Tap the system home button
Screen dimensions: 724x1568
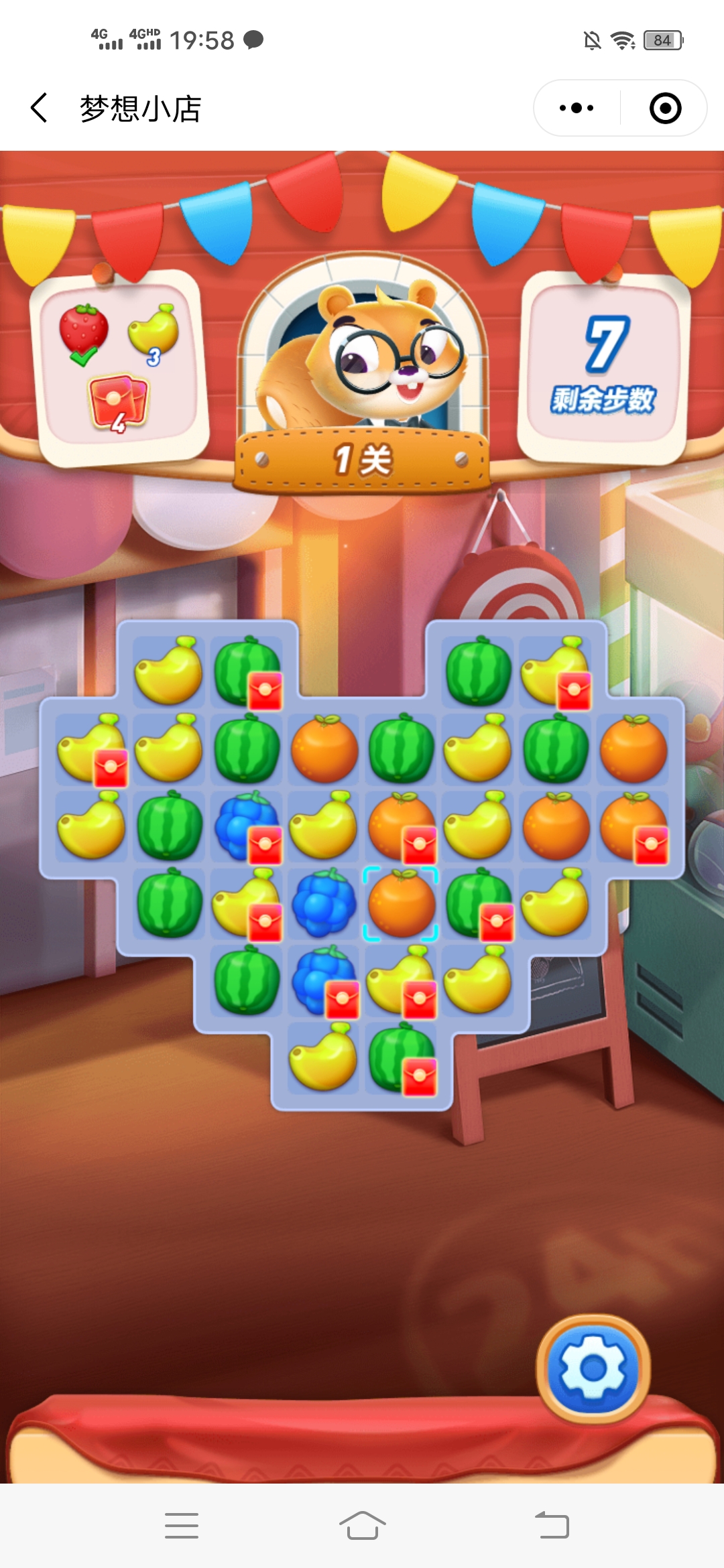362,1526
